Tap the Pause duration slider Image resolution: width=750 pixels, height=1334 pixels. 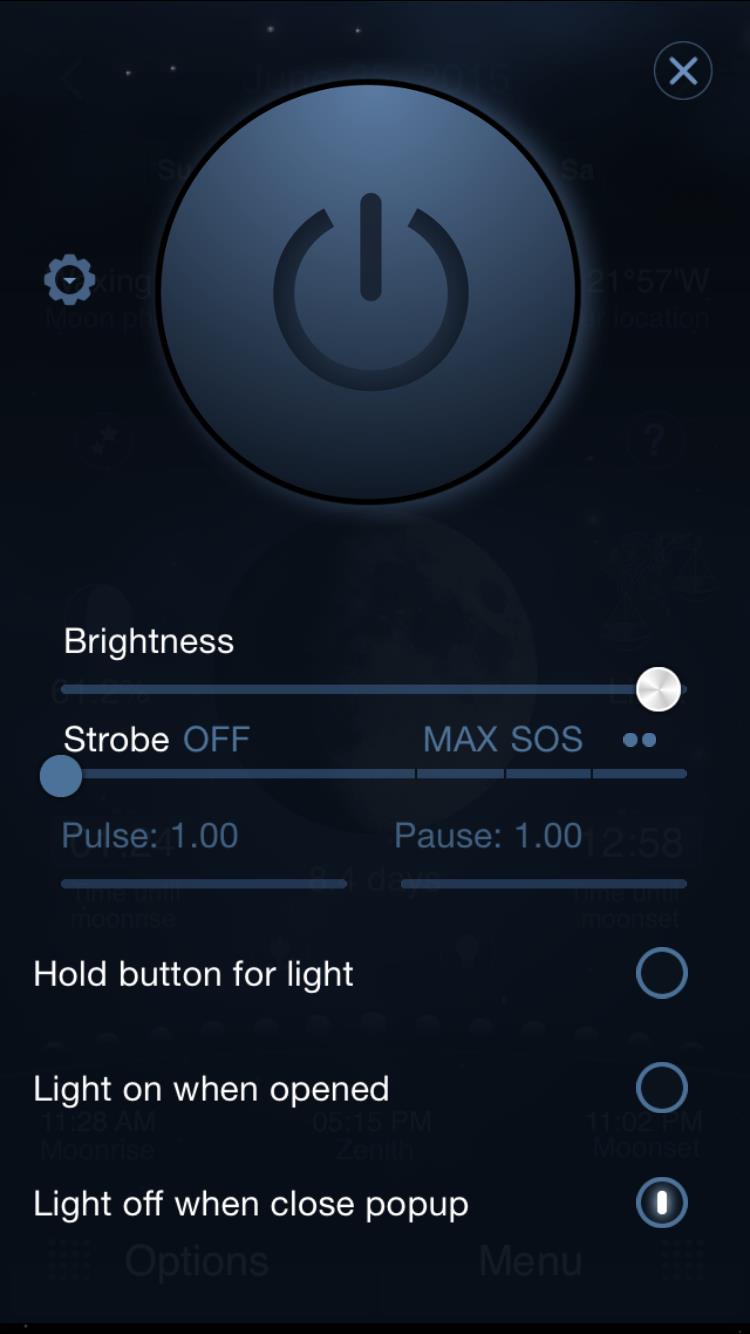click(544, 884)
